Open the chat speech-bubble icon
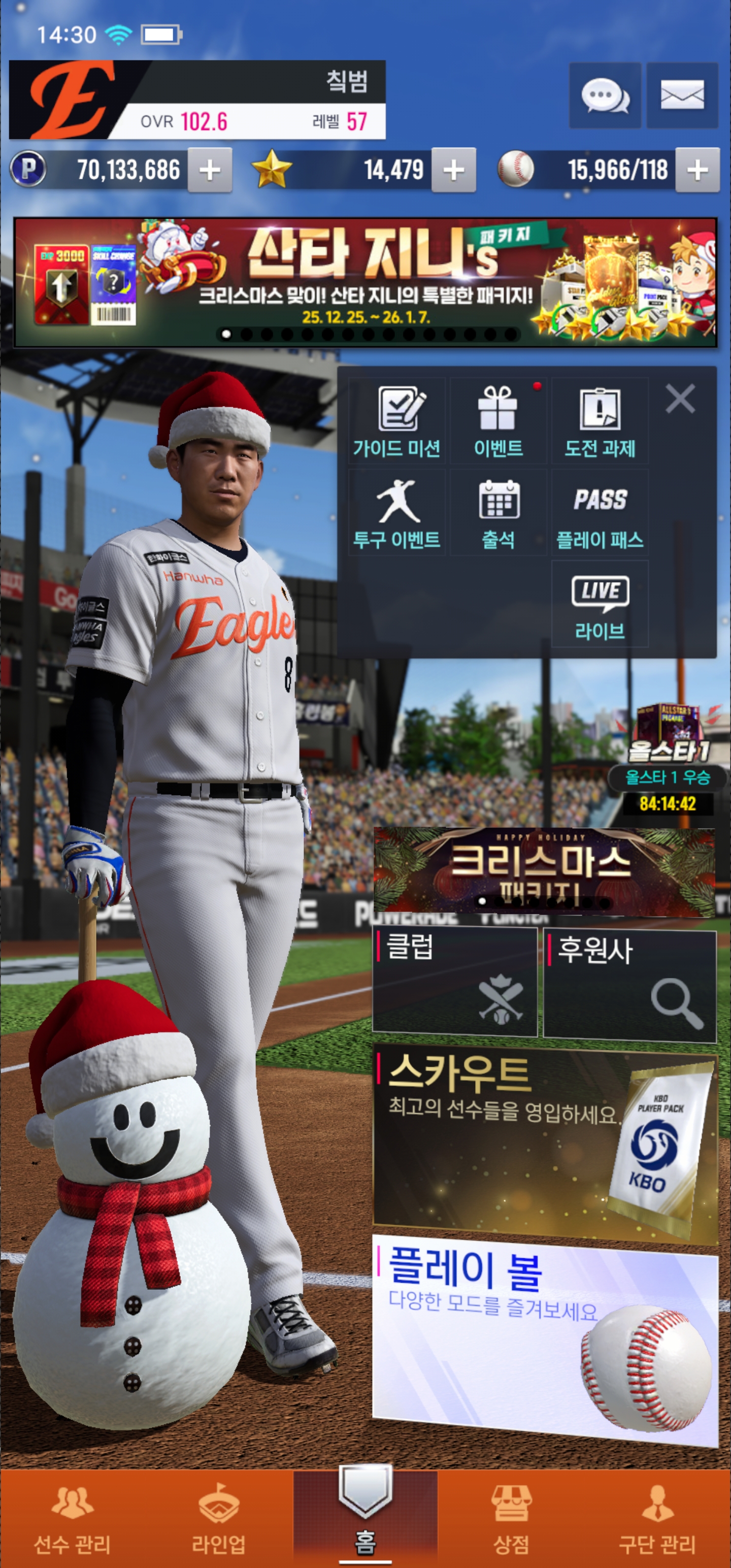The image size is (731, 1568). pyautogui.click(x=605, y=95)
